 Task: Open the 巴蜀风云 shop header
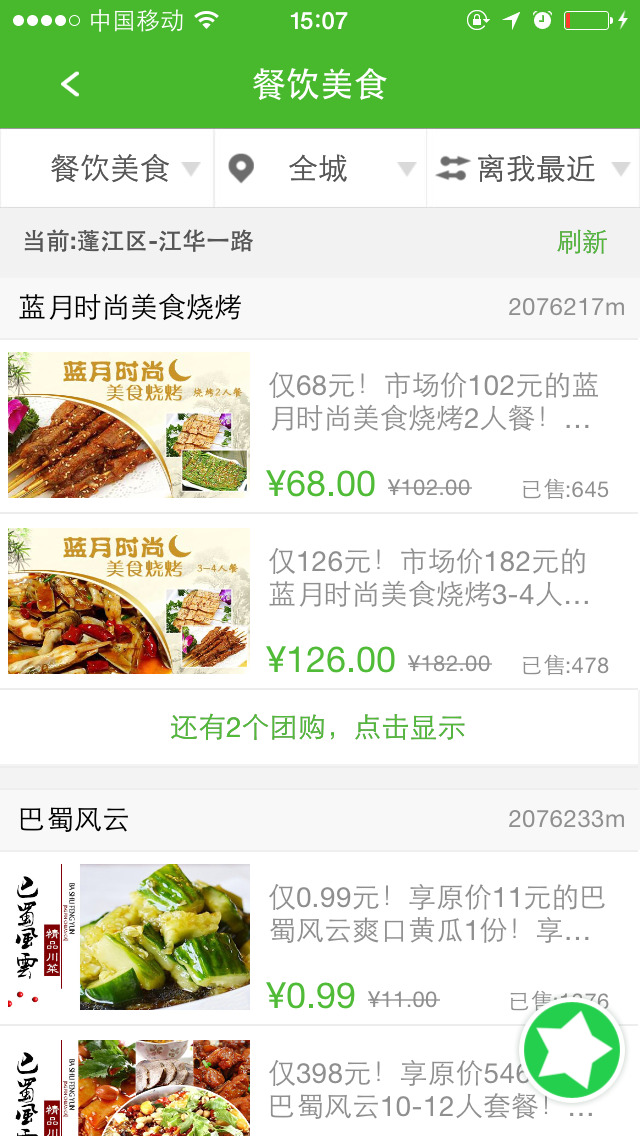pyautogui.click(x=320, y=820)
